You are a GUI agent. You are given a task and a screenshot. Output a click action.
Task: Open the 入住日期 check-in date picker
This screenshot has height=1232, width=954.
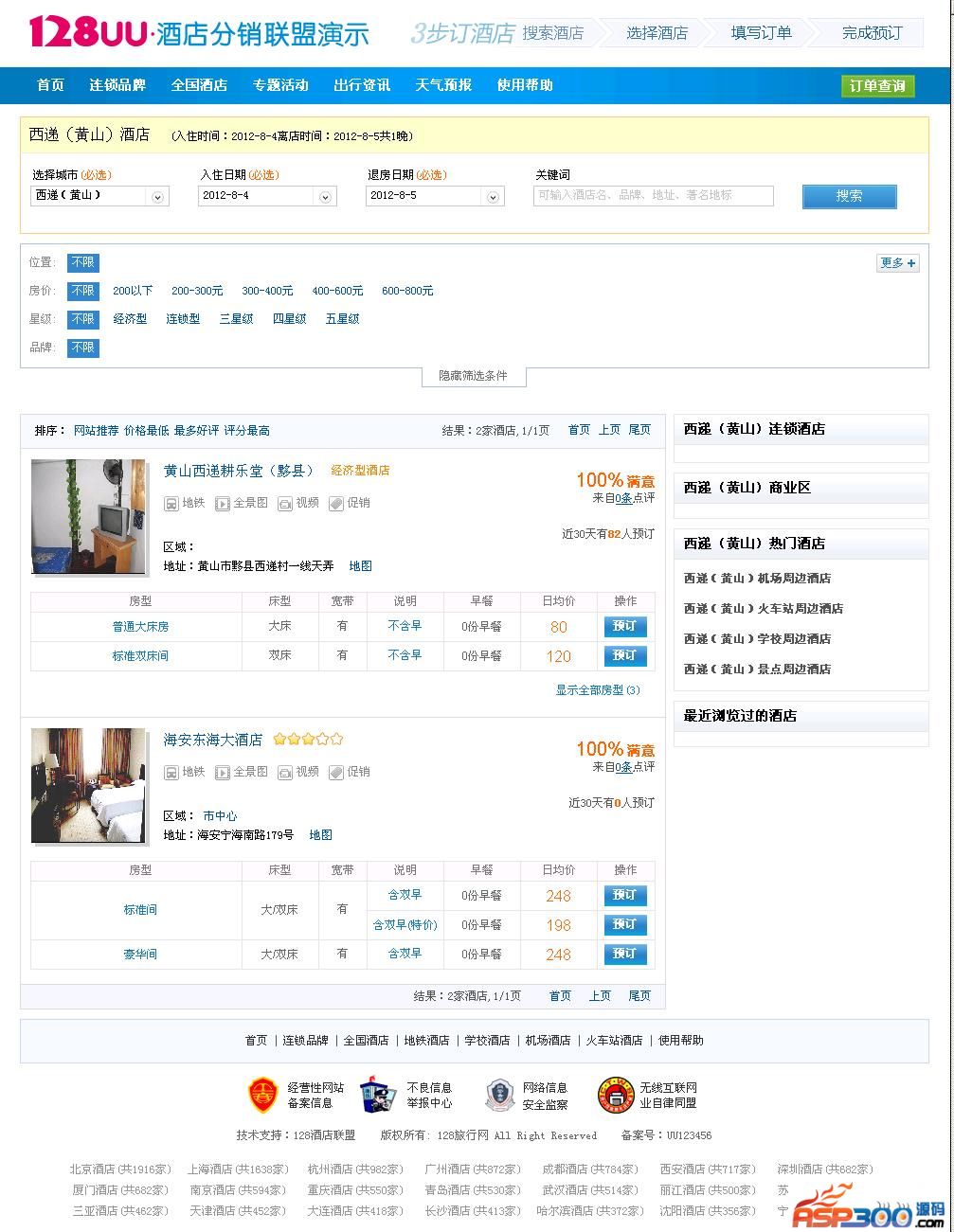tap(325, 197)
